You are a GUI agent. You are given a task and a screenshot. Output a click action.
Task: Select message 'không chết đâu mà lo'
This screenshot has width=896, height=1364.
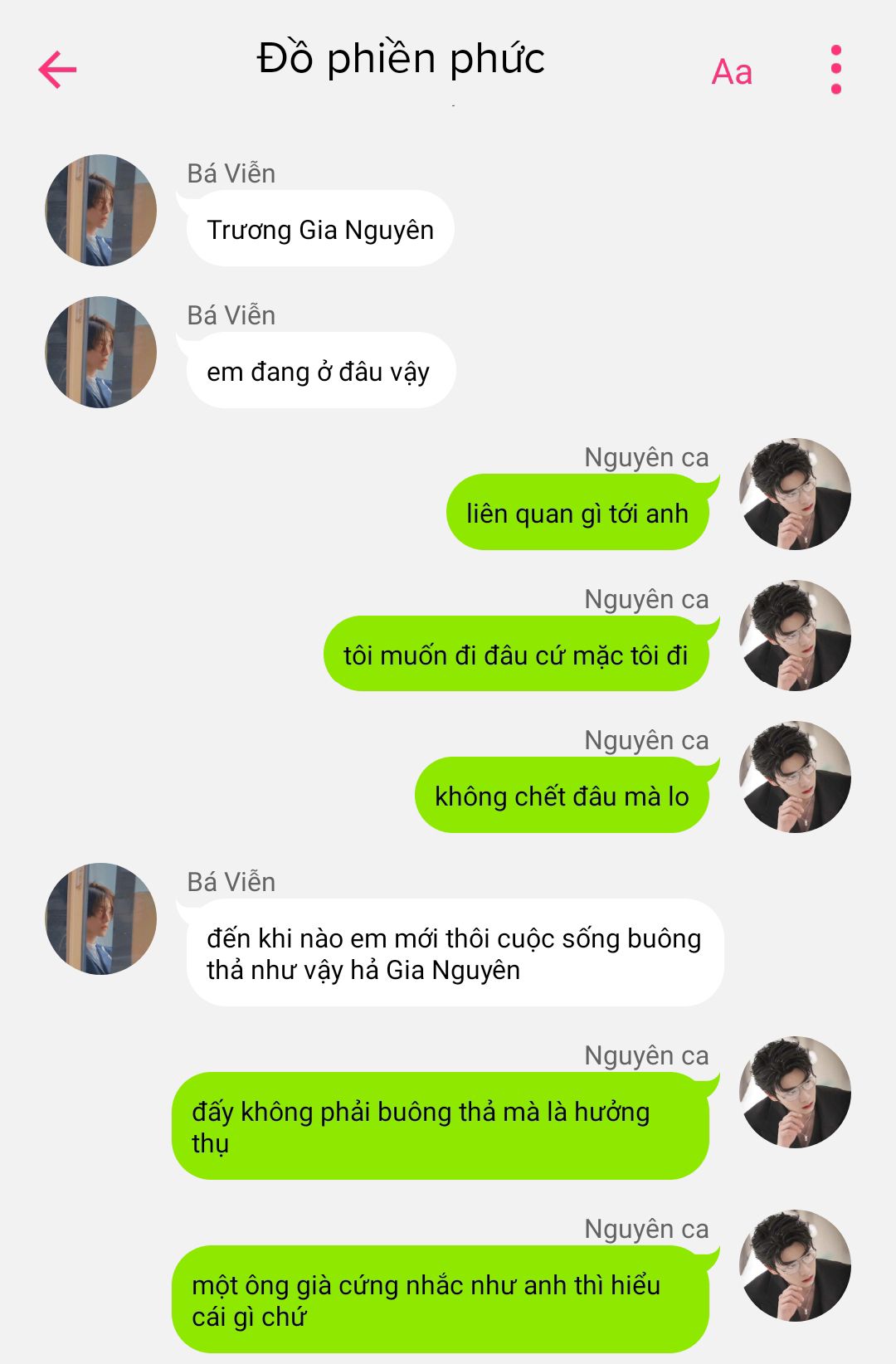562,796
